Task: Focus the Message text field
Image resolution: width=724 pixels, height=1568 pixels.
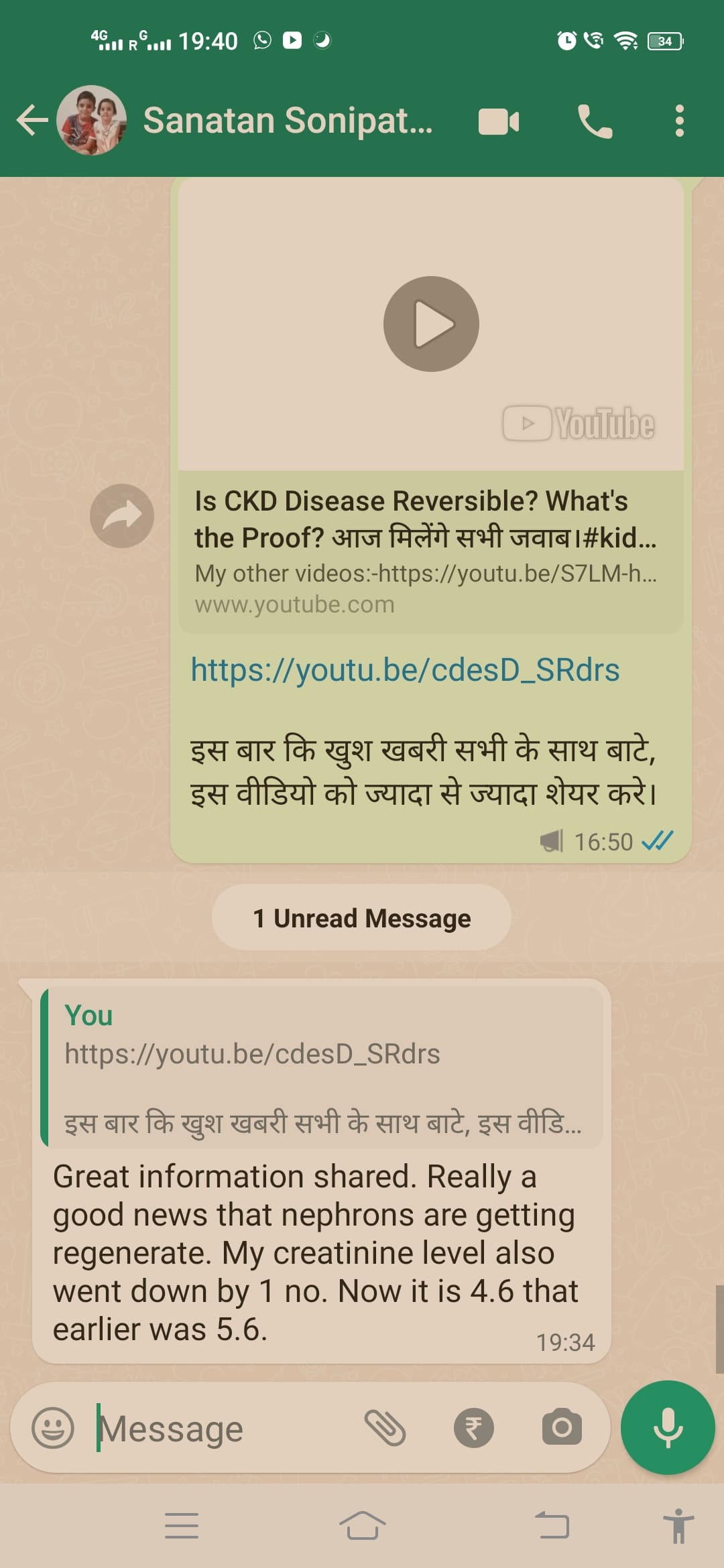Action: (221, 1429)
